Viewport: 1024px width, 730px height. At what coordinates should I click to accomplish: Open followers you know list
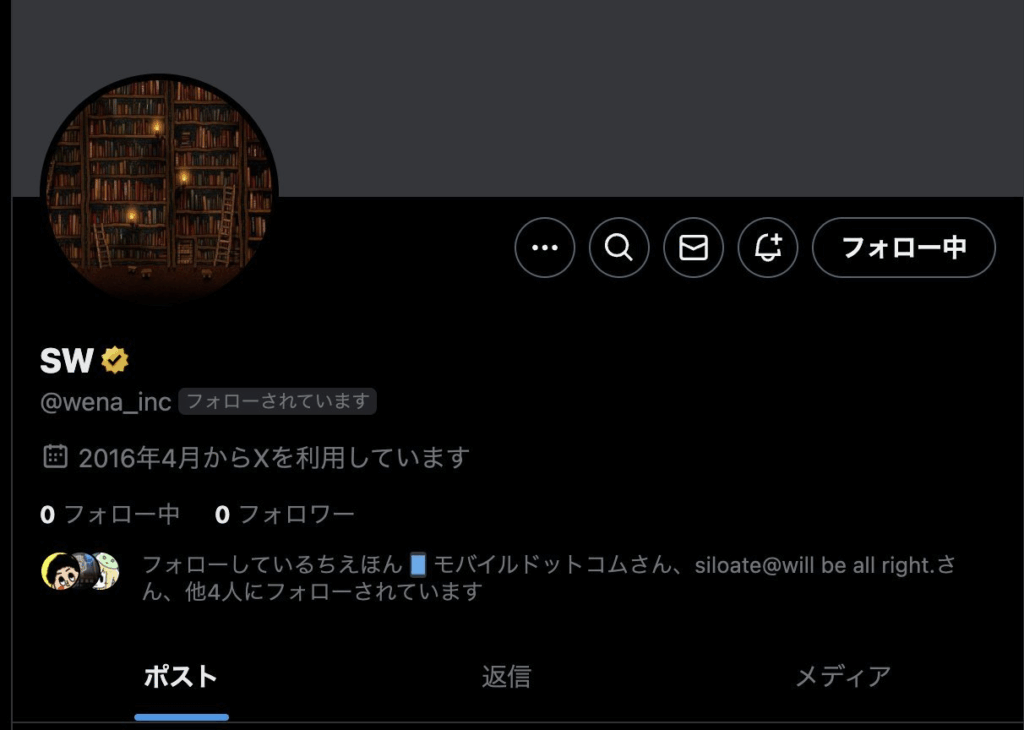click(x=548, y=578)
